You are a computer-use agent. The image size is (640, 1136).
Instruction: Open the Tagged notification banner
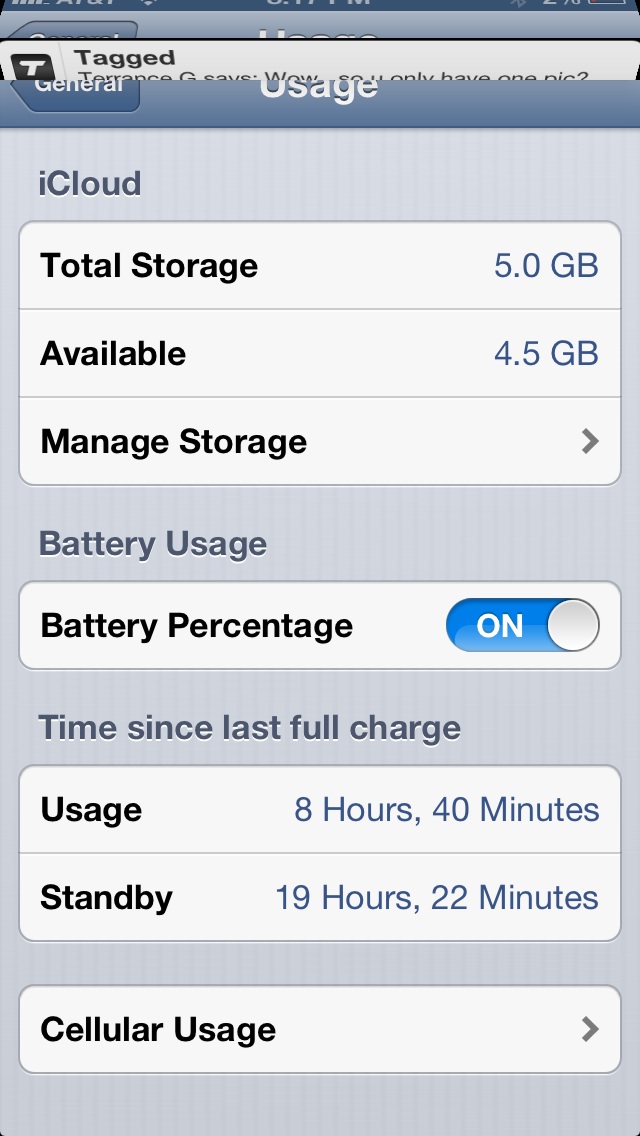[320, 61]
